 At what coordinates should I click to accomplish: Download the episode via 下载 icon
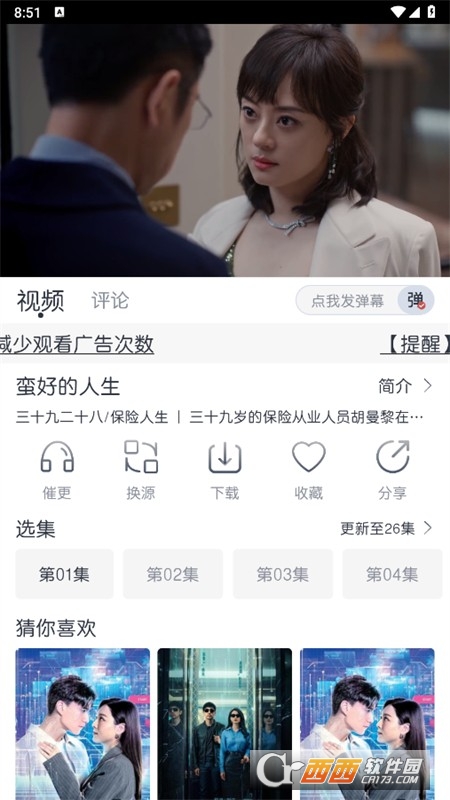(x=225, y=470)
